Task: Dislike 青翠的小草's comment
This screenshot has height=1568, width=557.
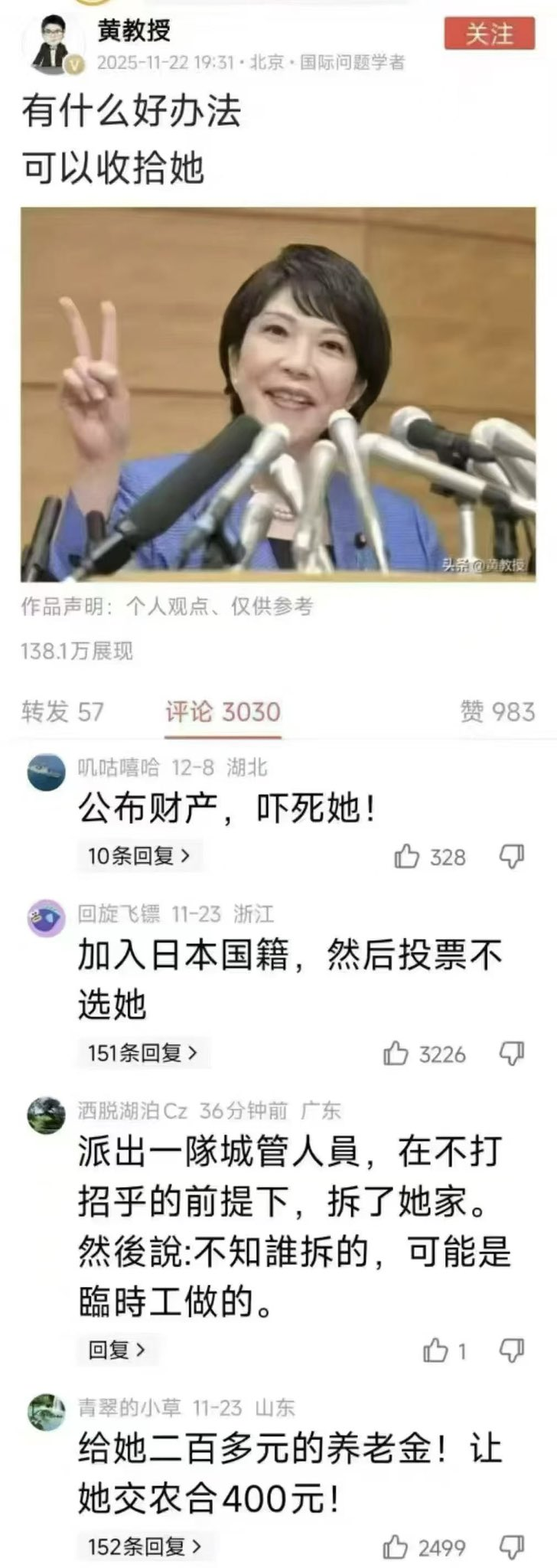Action: [511, 1547]
